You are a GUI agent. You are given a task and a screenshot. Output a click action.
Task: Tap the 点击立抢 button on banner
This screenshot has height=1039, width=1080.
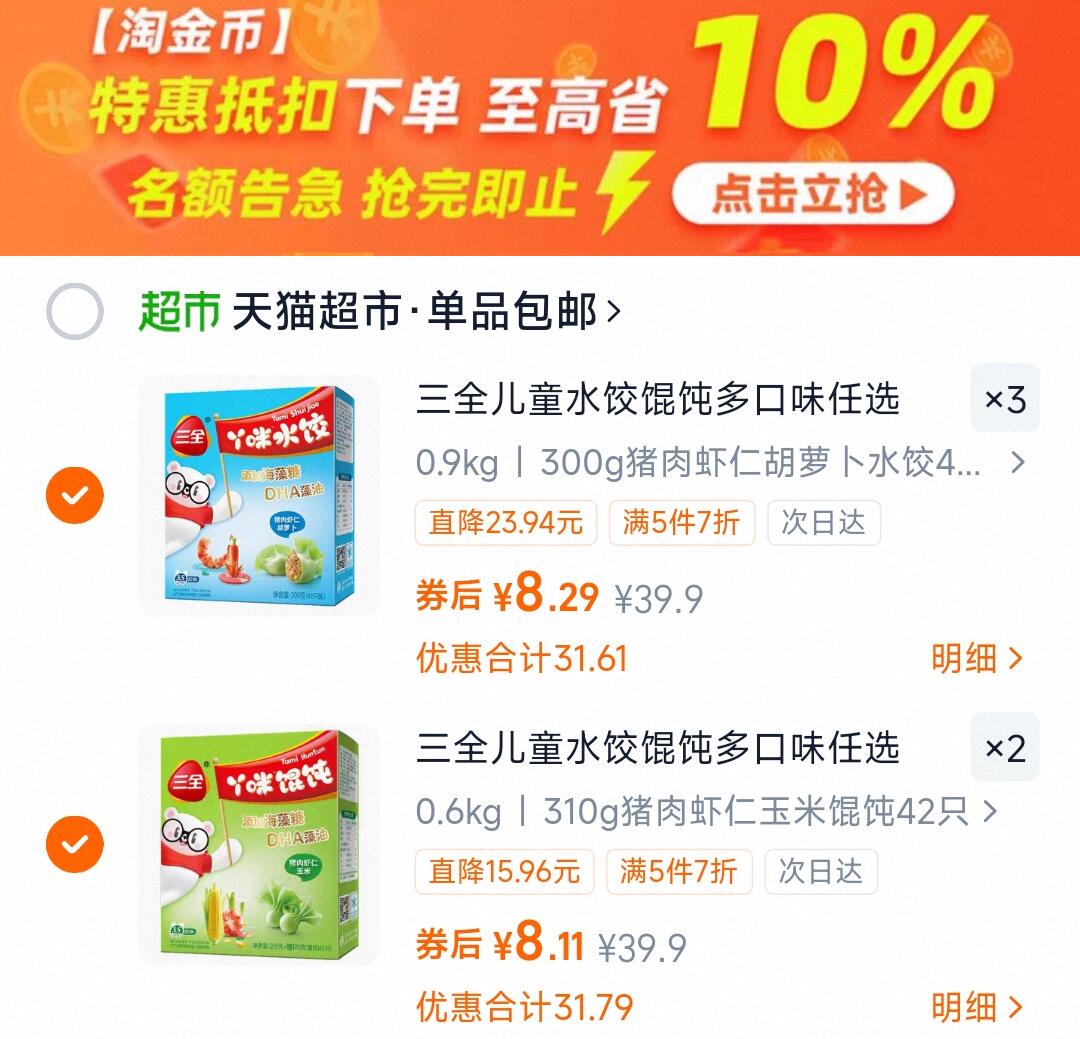[x=812, y=194]
